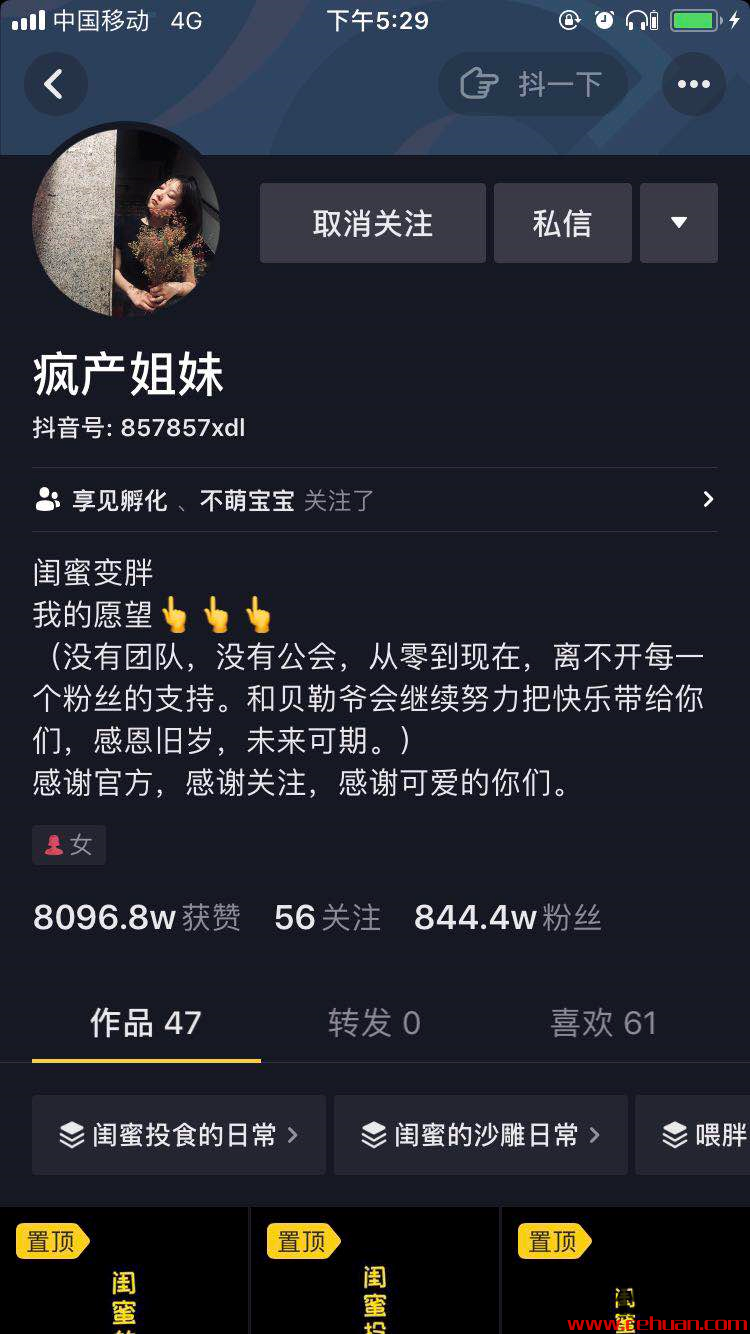
Task: Switch to the 作品 47 tab
Action: (x=146, y=1023)
